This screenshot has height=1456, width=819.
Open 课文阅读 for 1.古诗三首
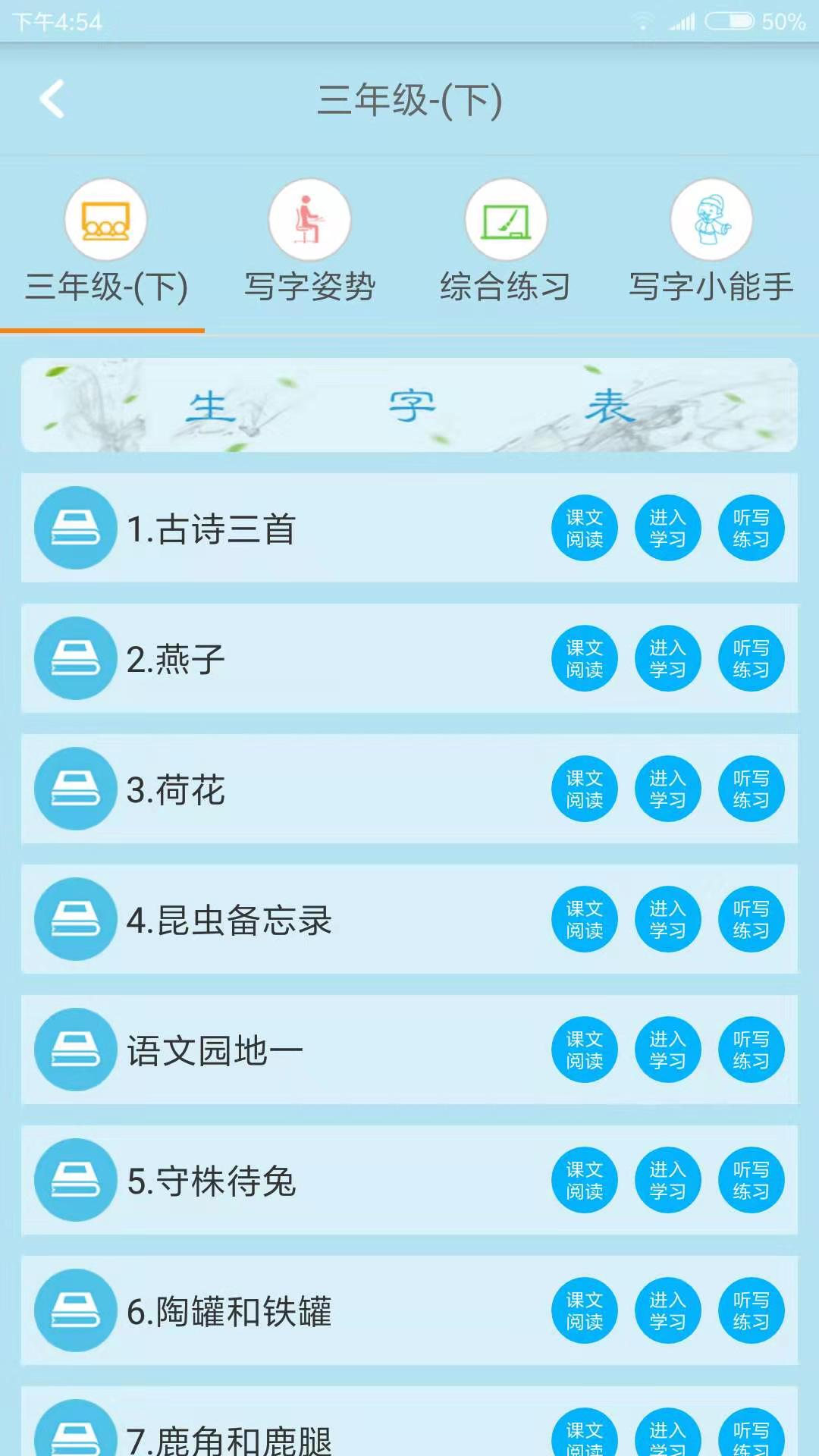coord(584,528)
